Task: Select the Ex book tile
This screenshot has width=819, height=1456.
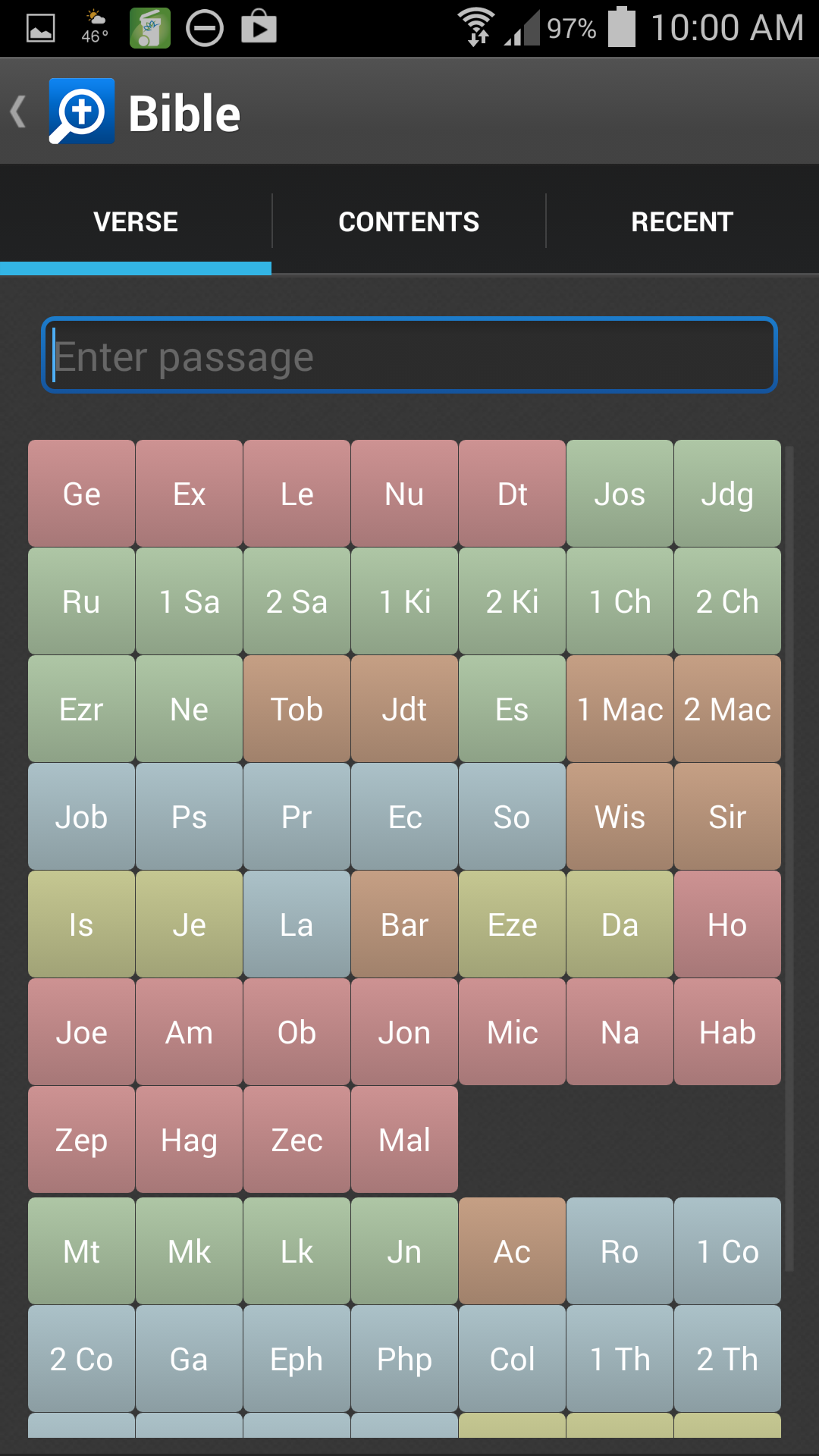Action: point(190,494)
